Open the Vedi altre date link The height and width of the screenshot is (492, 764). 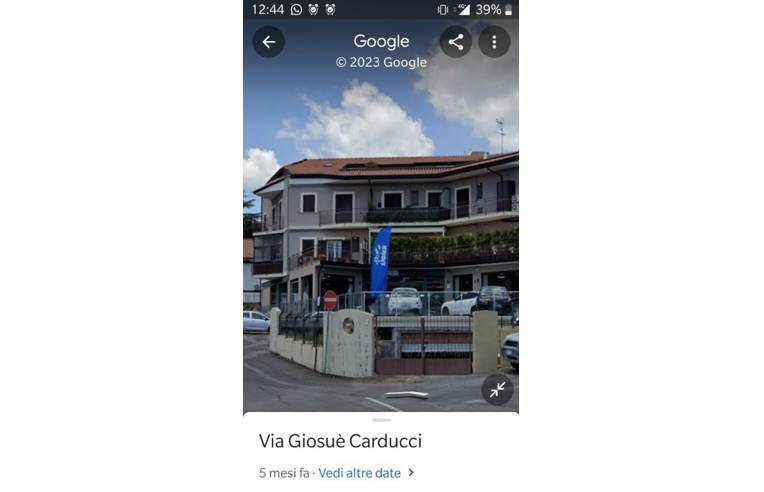pyautogui.click(x=360, y=473)
